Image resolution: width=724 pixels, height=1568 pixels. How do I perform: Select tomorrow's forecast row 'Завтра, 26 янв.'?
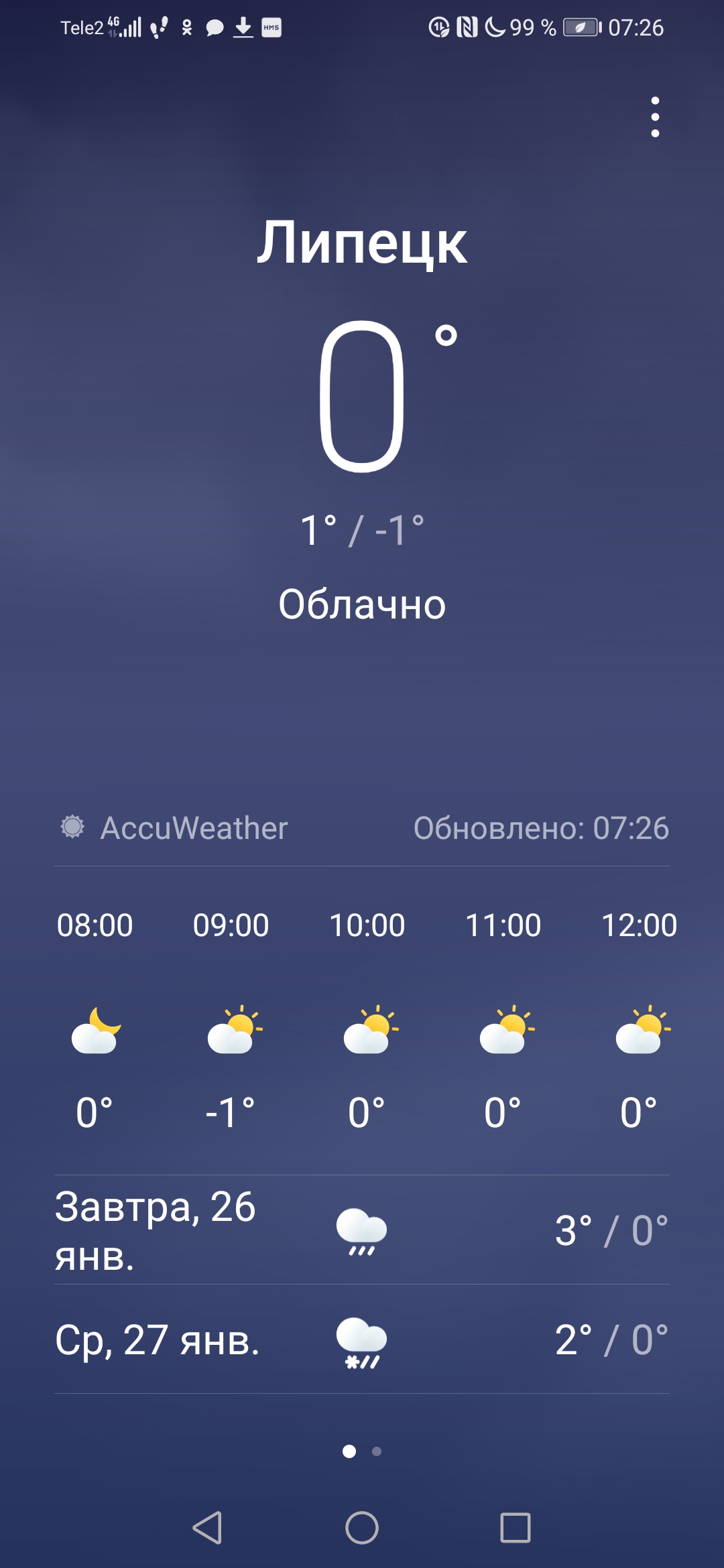[x=158, y=1230]
